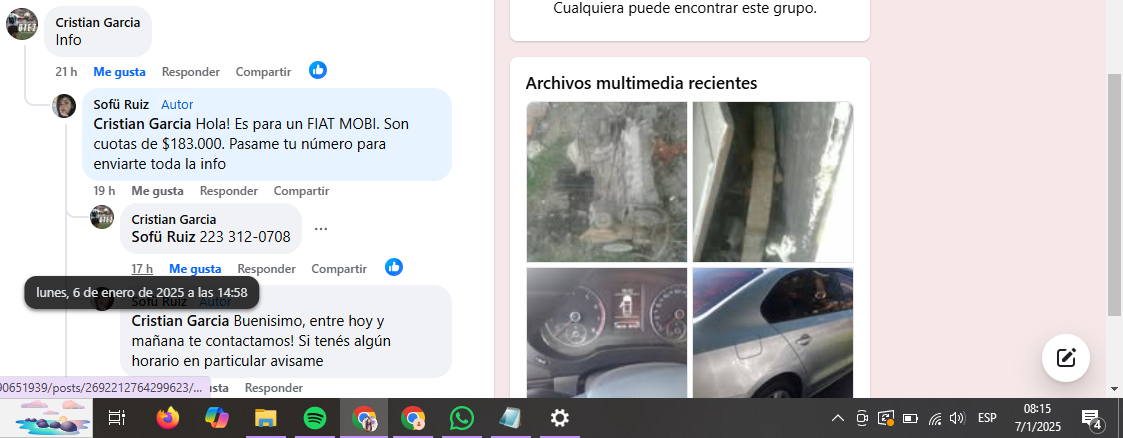
Task: Like Cristian Garcia's phone number comment
Action: pyautogui.click(x=195, y=269)
